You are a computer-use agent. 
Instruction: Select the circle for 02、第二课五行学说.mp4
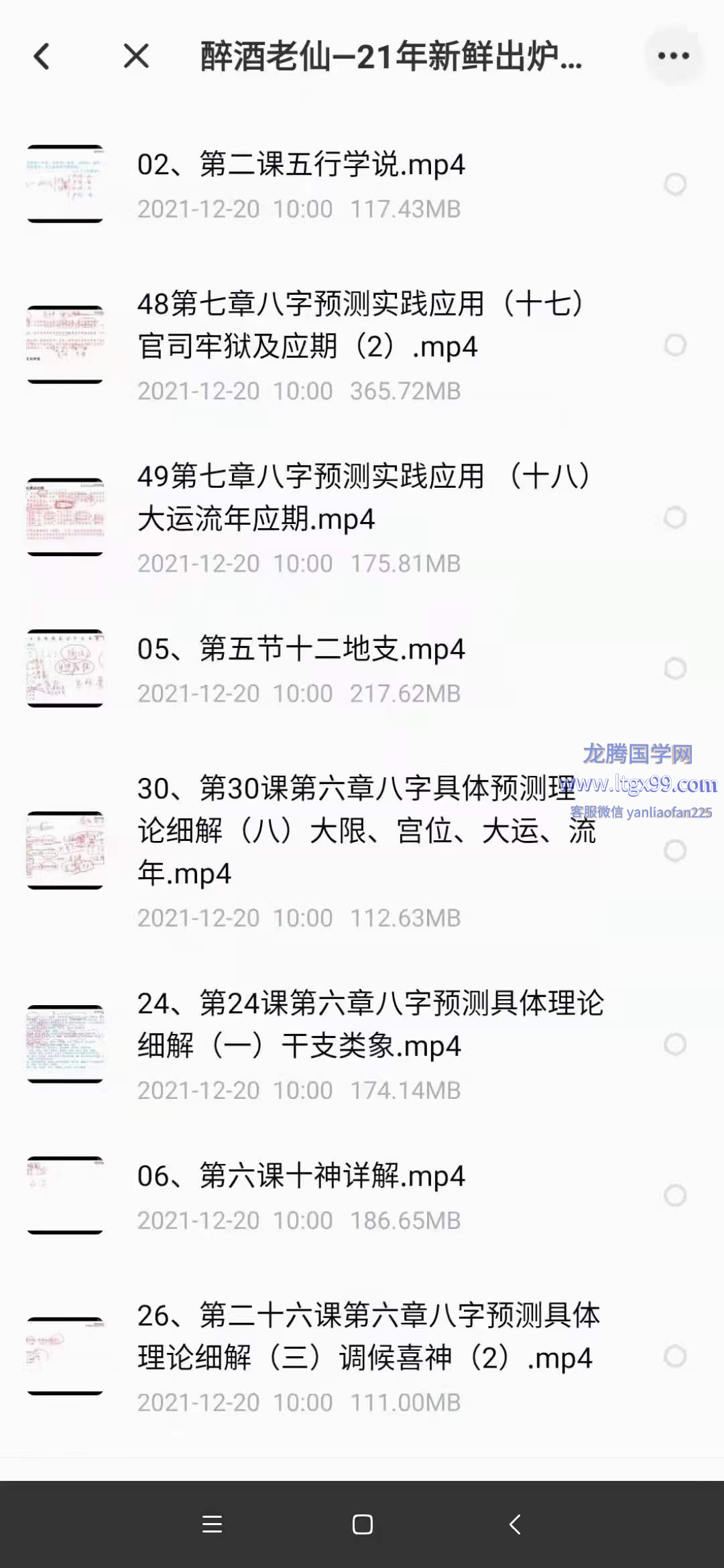click(x=674, y=184)
